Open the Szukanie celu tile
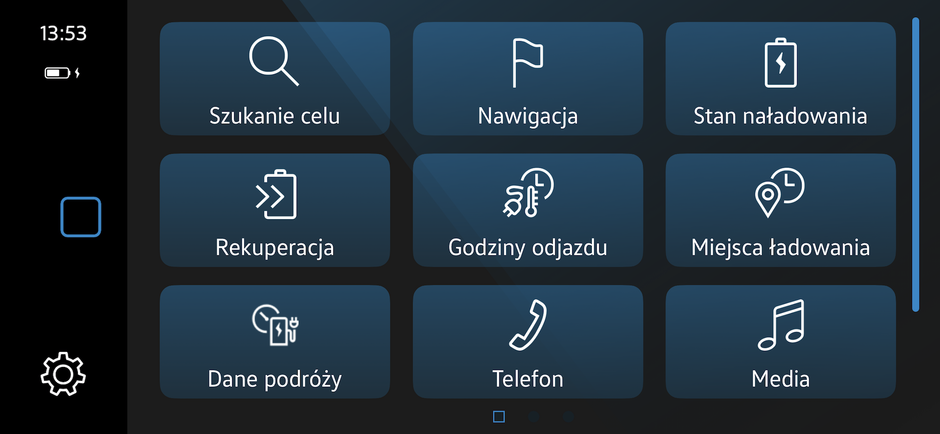This screenshot has width=940, height=434. click(x=275, y=78)
